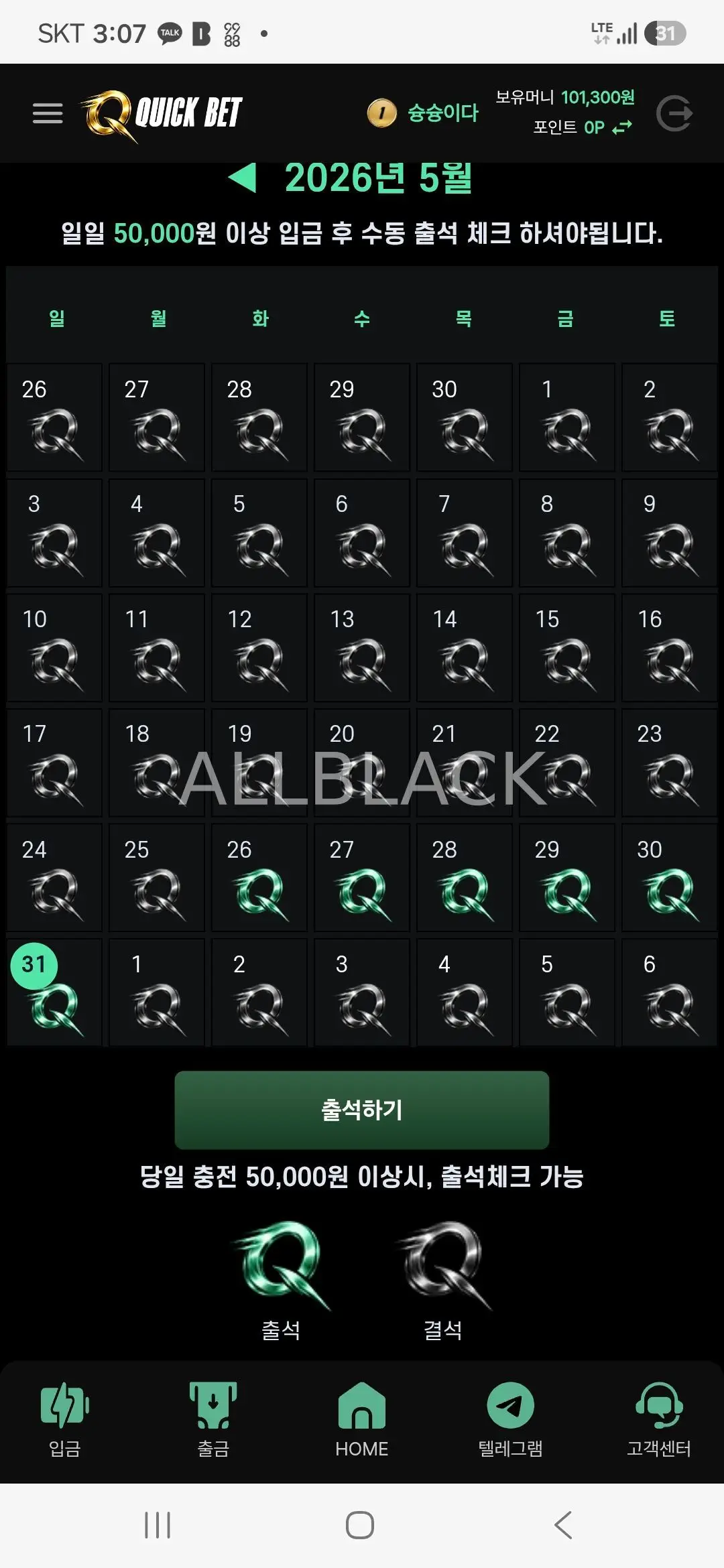Tap the system back button
This screenshot has width=724, height=1568.
[563, 1525]
